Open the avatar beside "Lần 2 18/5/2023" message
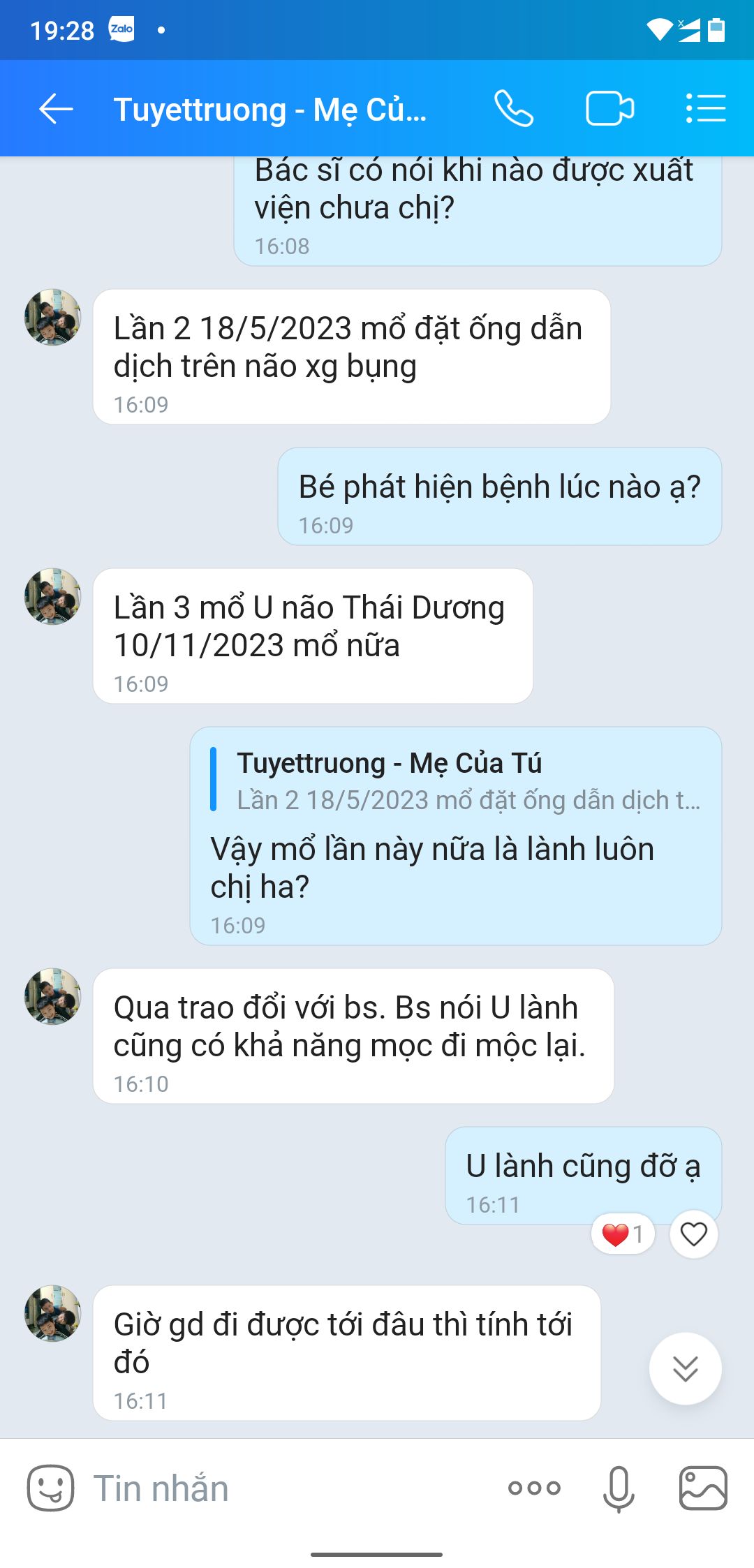 (x=52, y=318)
